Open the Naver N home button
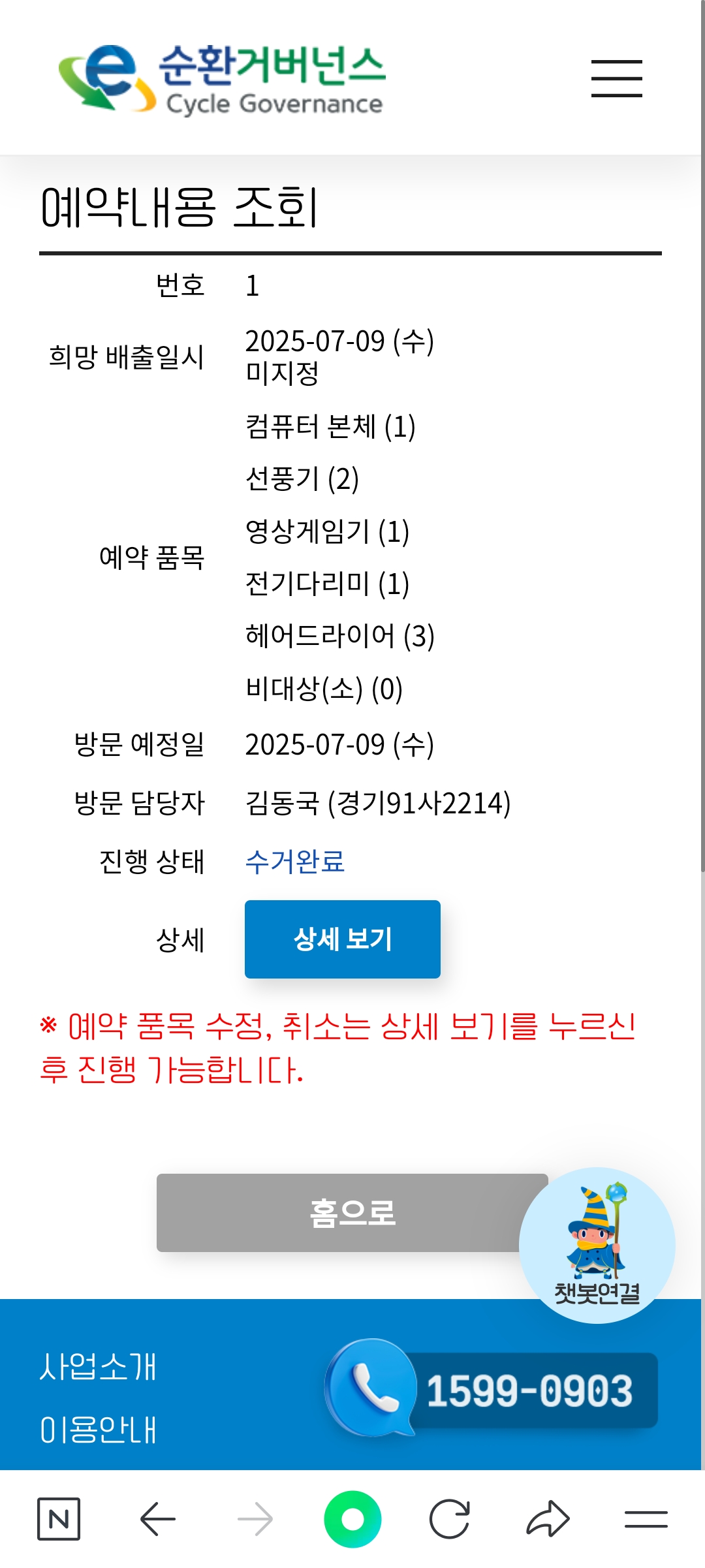Screen dimensions: 705x1568 click(59, 1519)
